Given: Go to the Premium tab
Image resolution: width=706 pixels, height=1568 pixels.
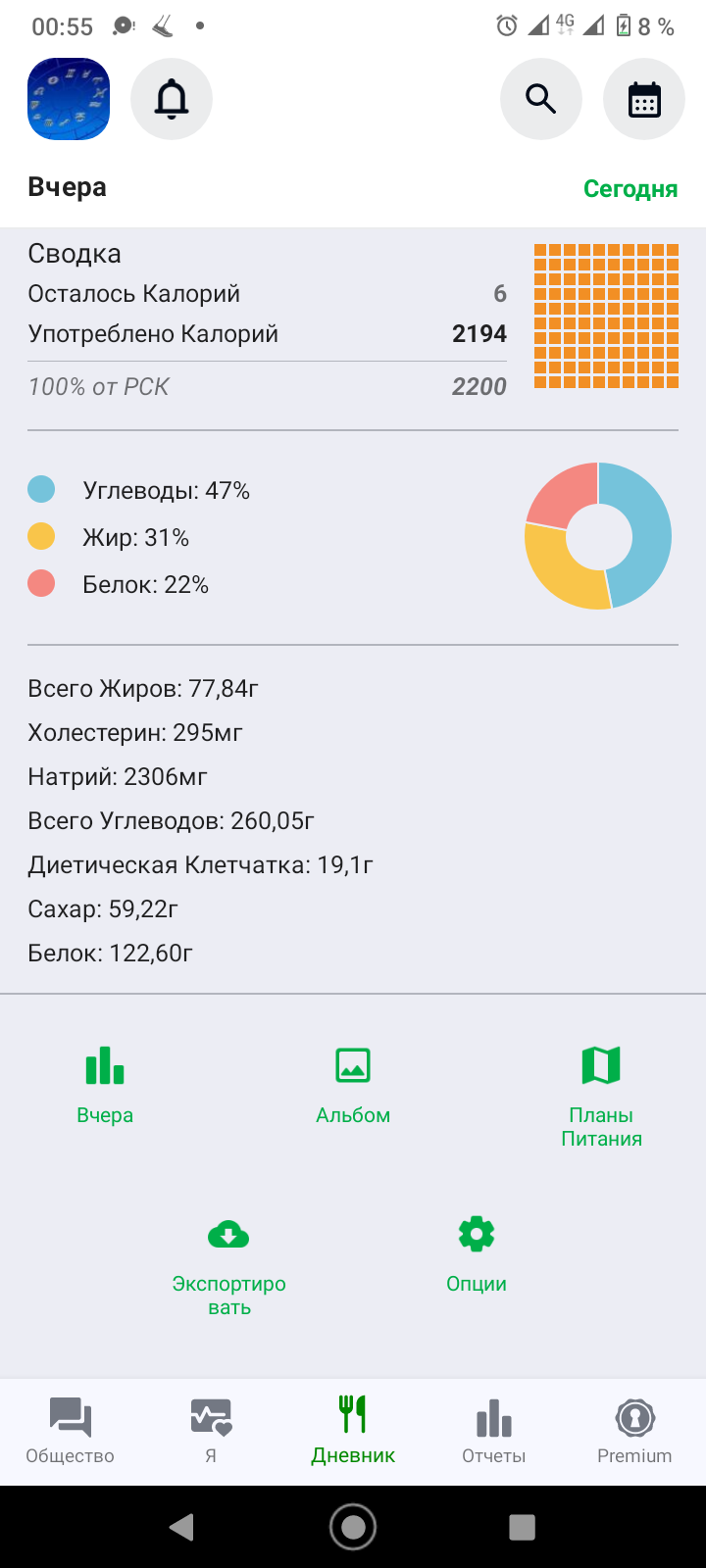Looking at the screenshot, I should 634,1431.
